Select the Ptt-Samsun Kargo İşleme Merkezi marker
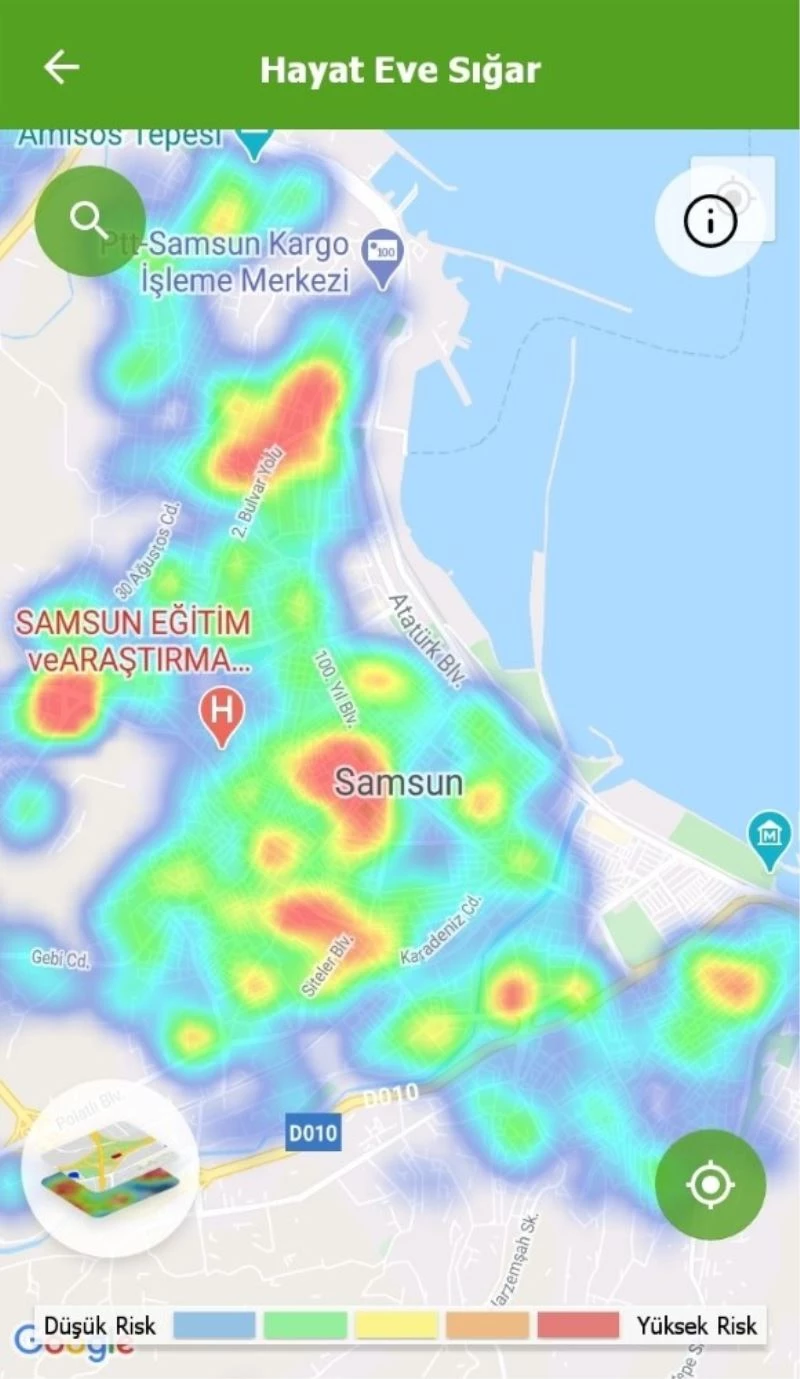Viewport: 800px width, 1379px height. [x=383, y=250]
